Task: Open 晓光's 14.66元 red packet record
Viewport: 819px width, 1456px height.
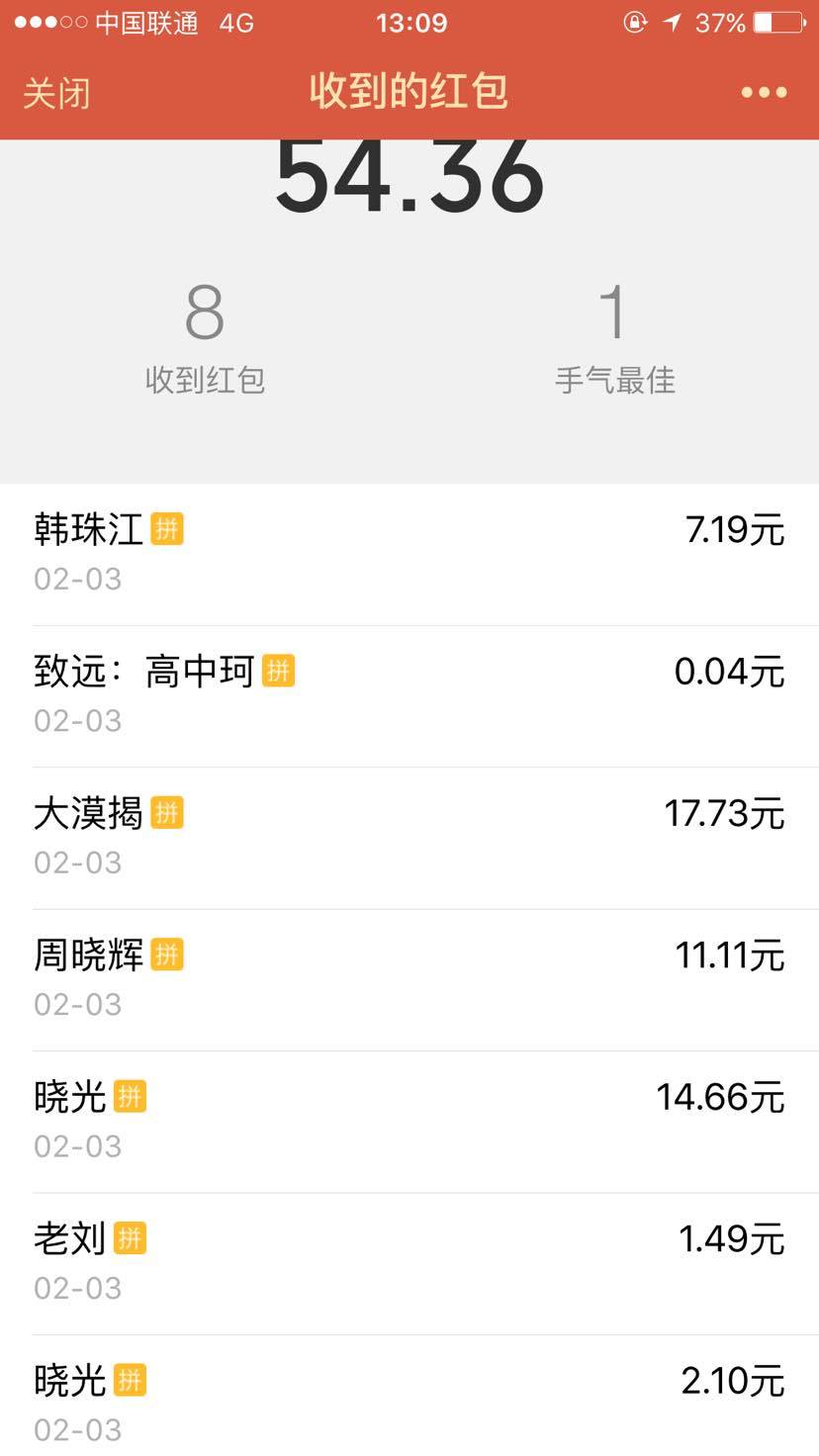Action: pos(409,1121)
